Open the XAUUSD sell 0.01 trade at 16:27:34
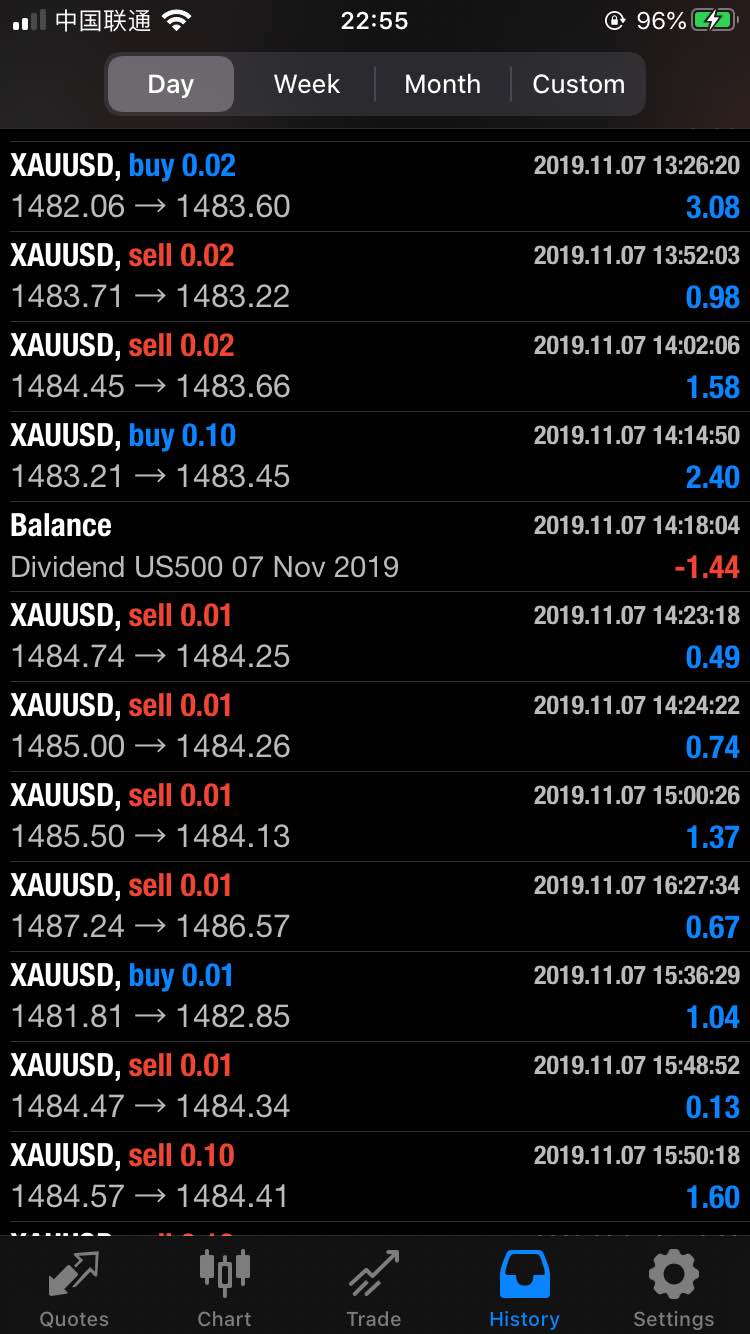Viewport: 750px width, 1334px height. coord(375,907)
